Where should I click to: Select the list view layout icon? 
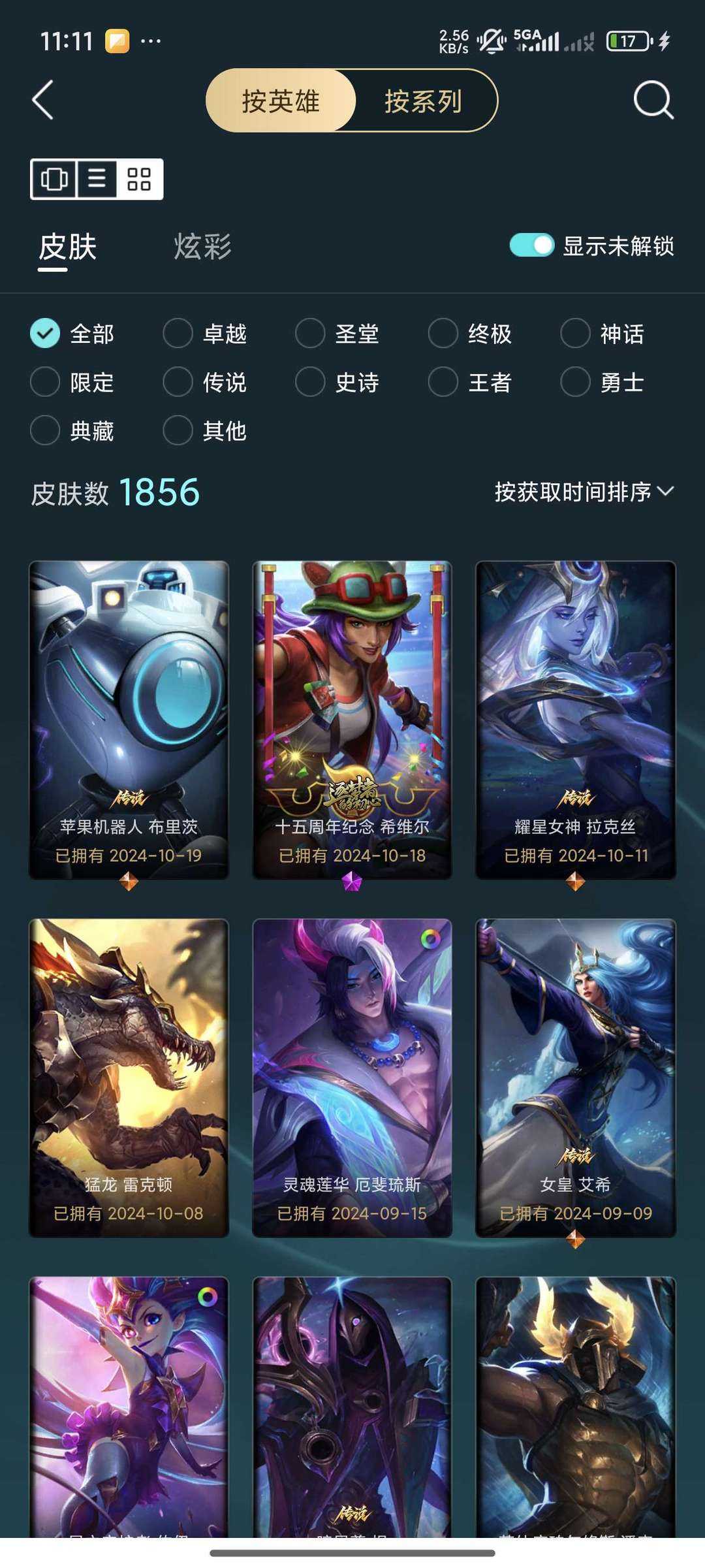(95, 178)
